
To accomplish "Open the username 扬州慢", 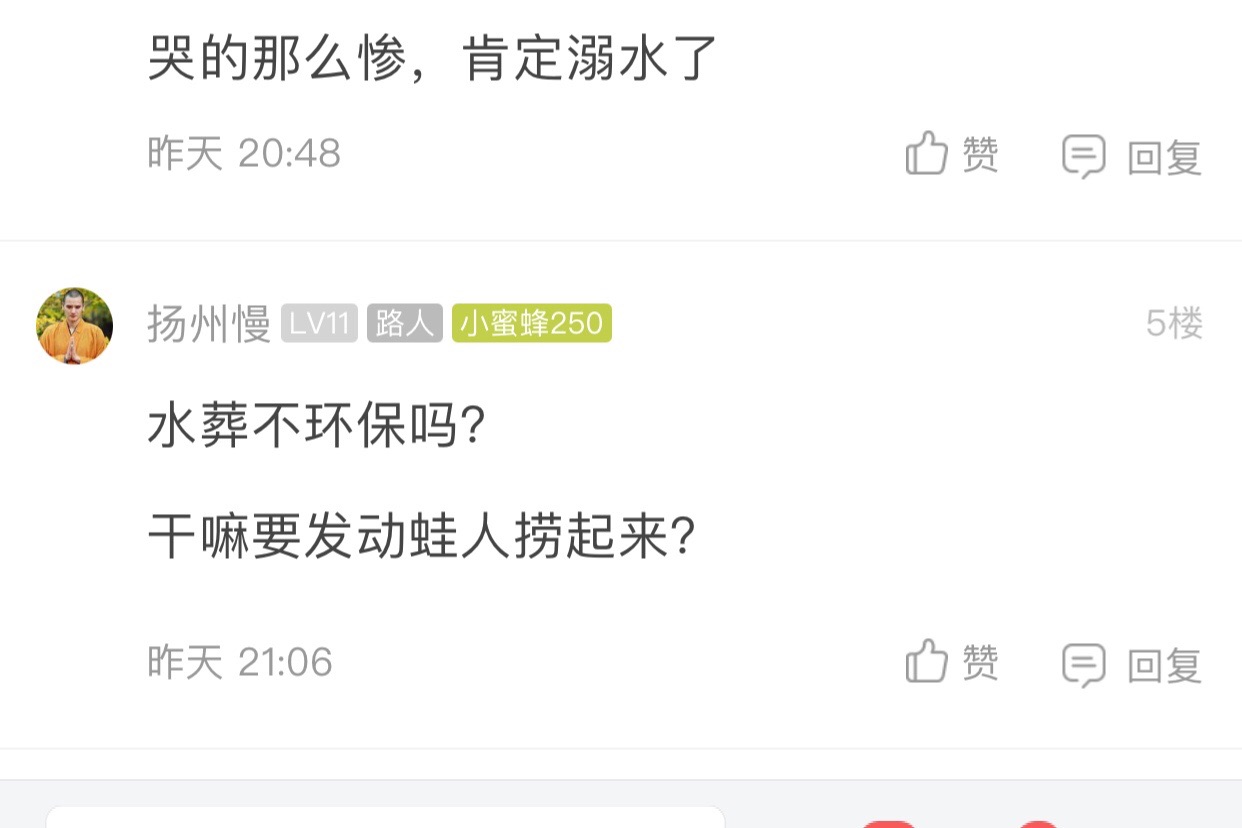I will pyautogui.click(x=208, y=324).
